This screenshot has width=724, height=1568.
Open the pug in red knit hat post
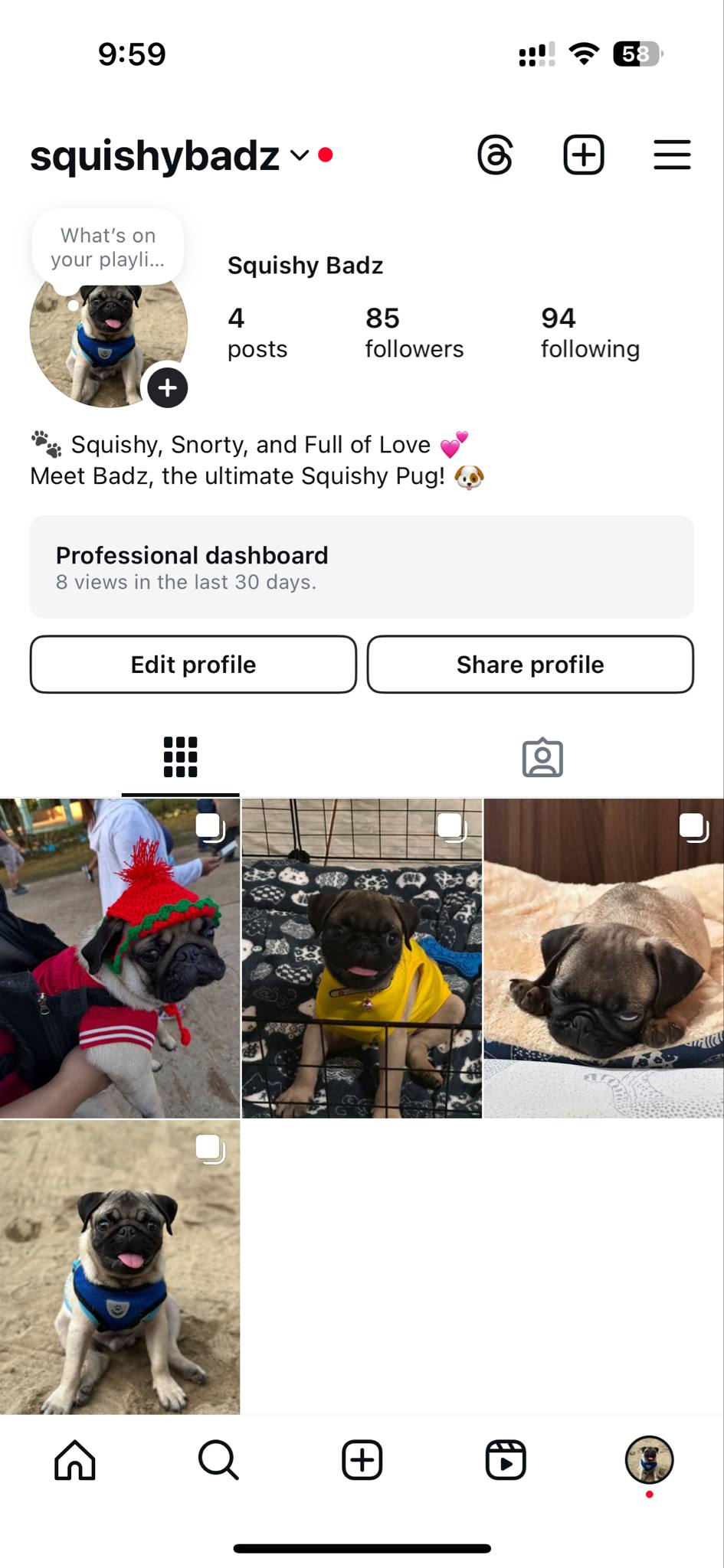pyautogui.click(x=120, y=958)
